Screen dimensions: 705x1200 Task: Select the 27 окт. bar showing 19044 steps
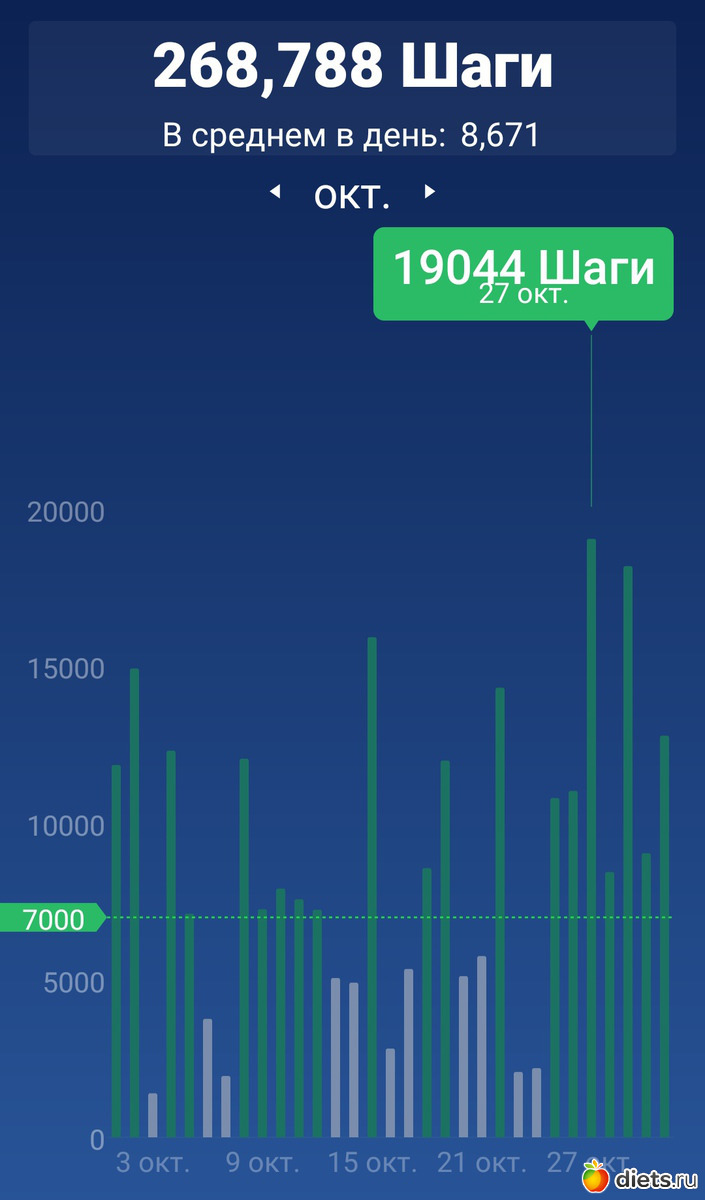(591, 838)
